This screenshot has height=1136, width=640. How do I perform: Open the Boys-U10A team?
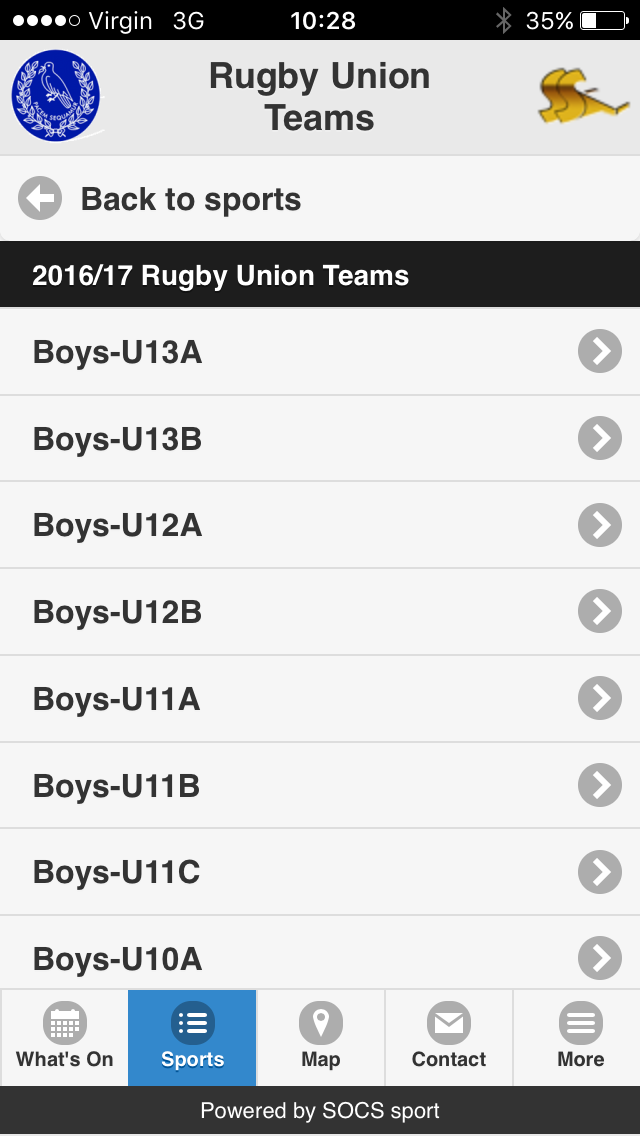coord(320,953)
